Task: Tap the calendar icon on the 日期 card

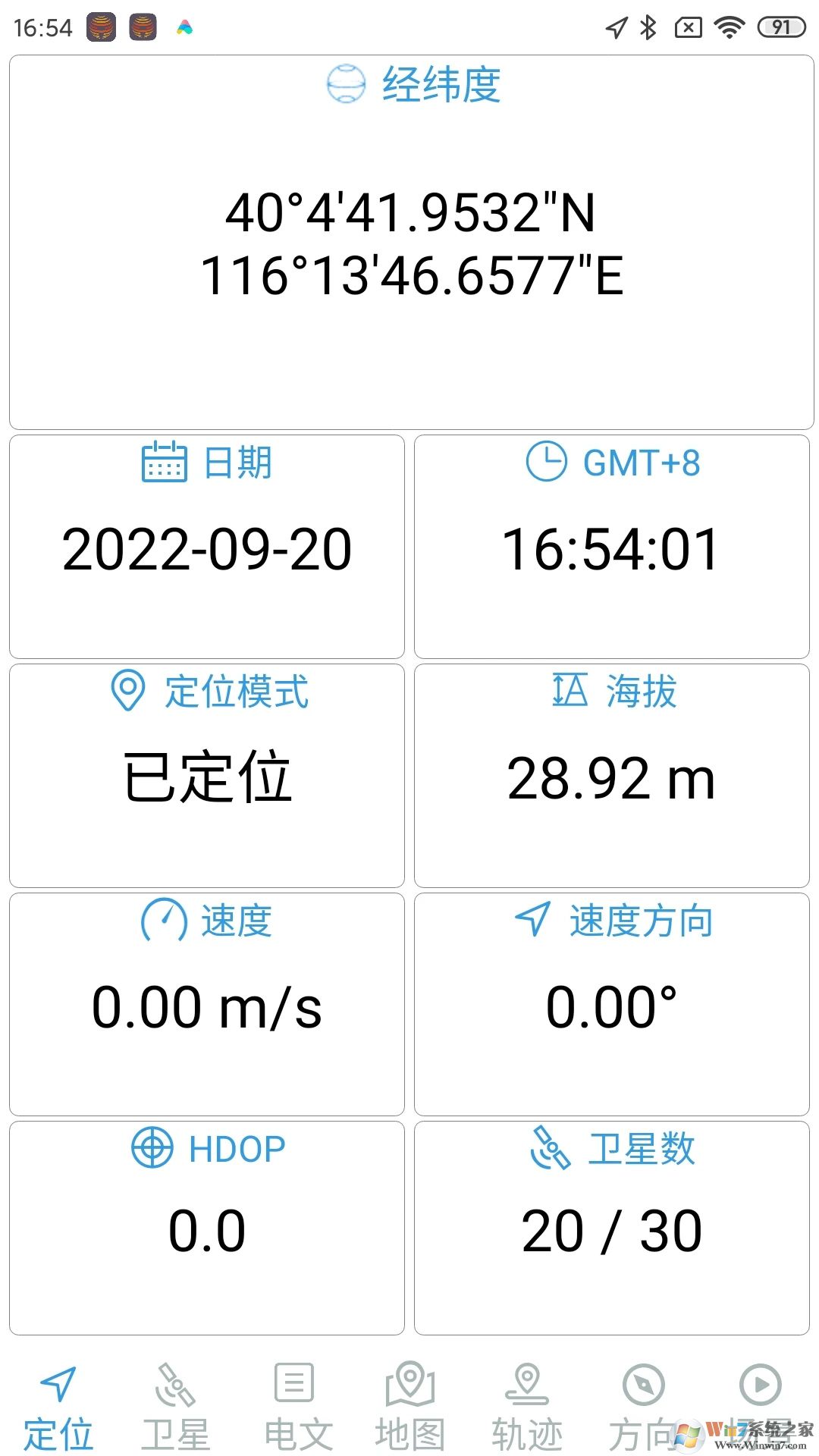Action: coord(164,463)
